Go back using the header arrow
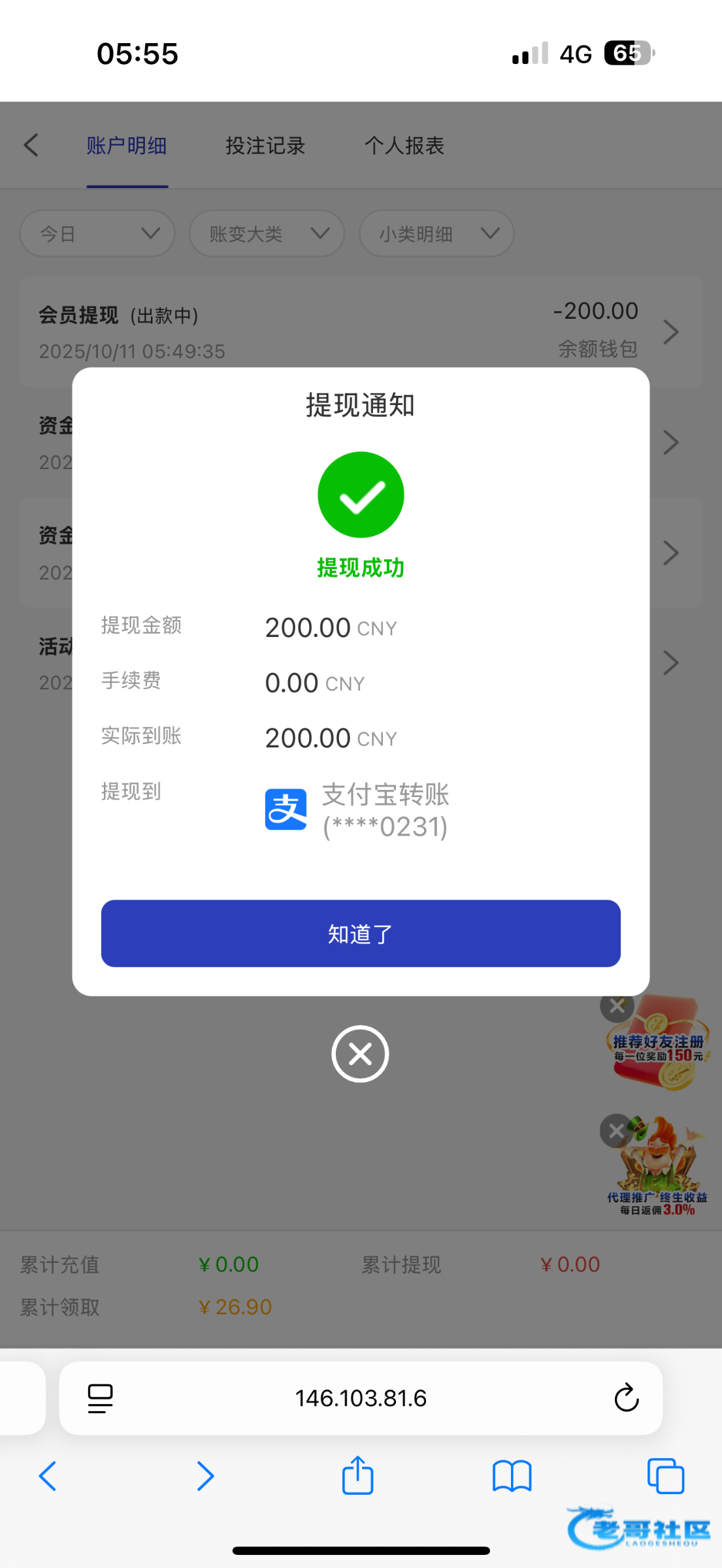 pos(31,145)
